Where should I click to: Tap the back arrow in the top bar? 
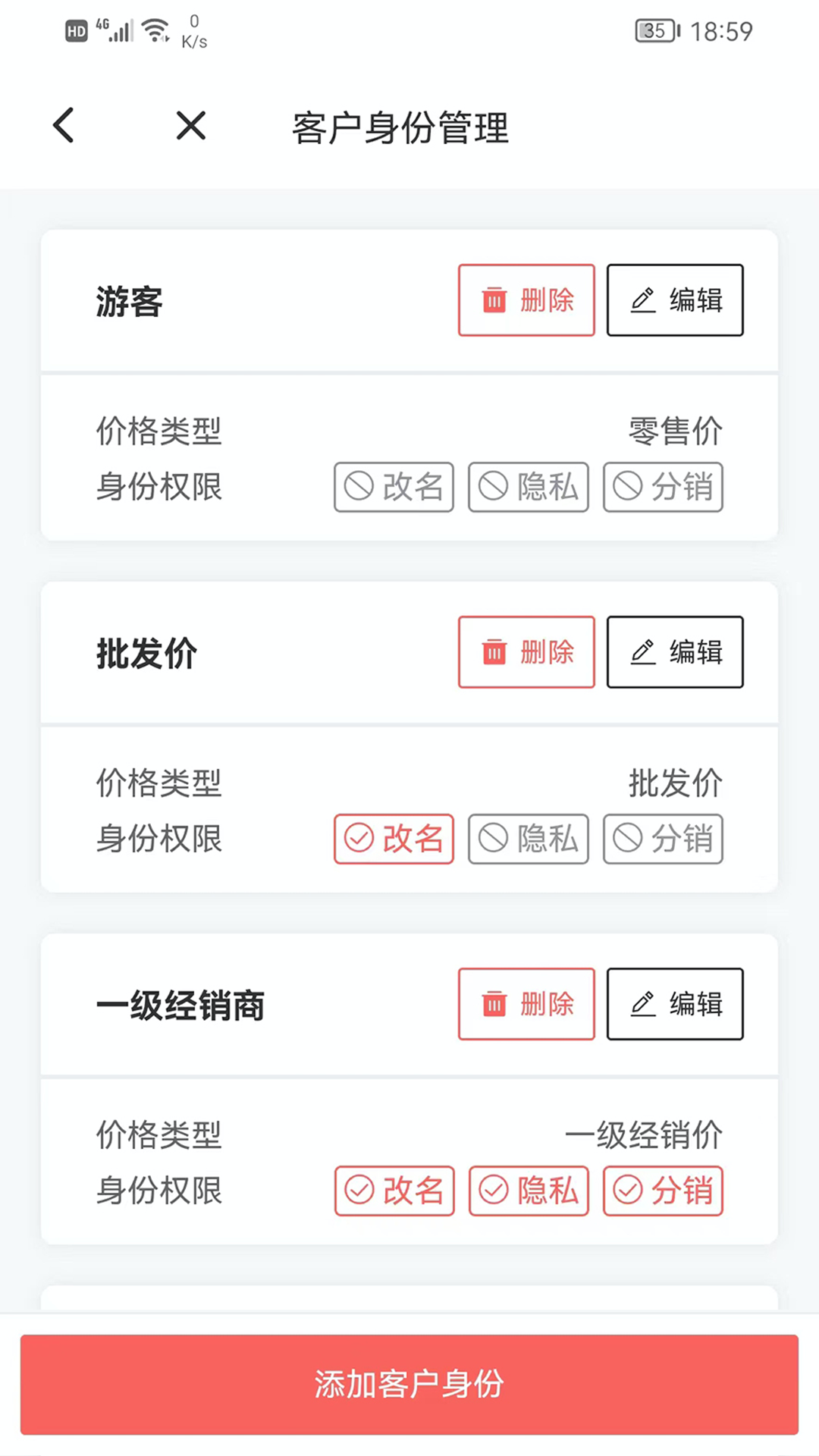click(63, 125)
